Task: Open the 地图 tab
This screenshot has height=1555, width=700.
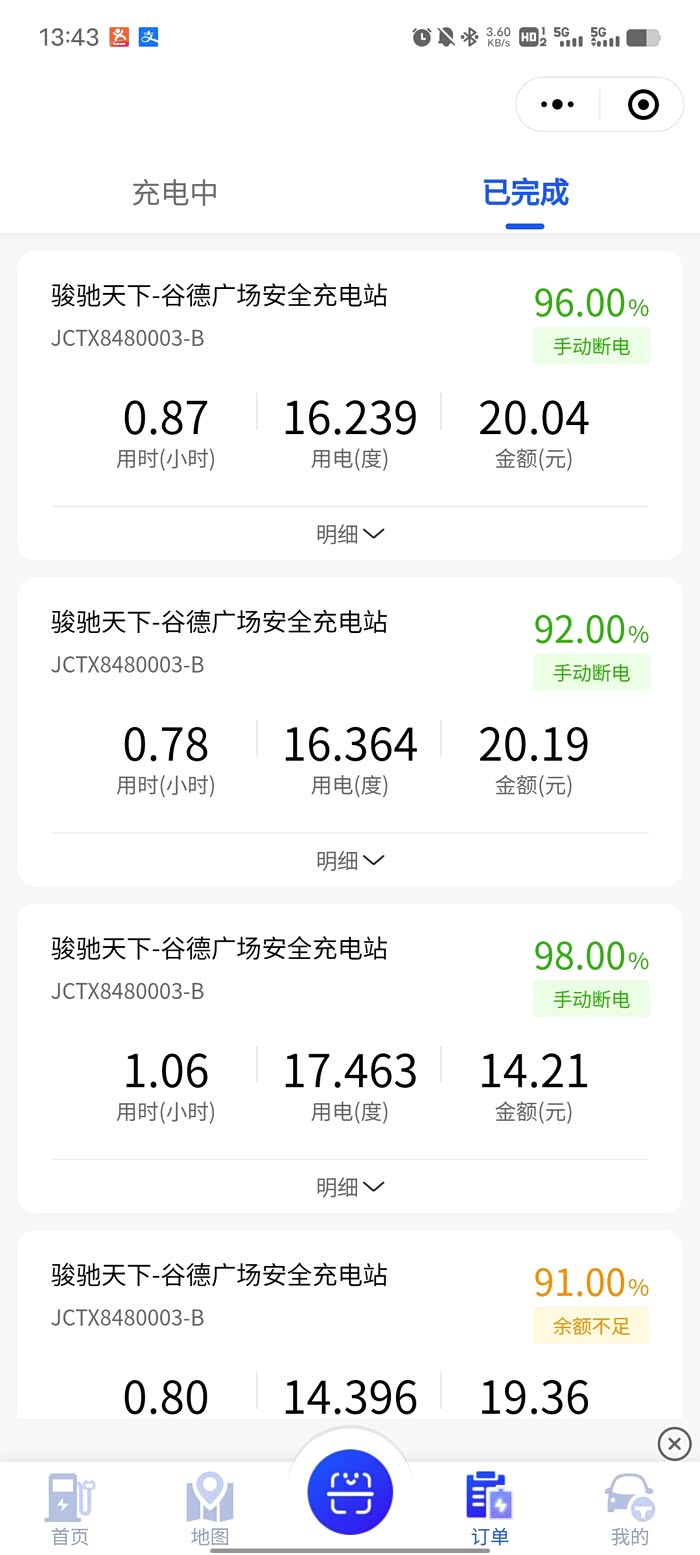Action: pos(210,1510)
